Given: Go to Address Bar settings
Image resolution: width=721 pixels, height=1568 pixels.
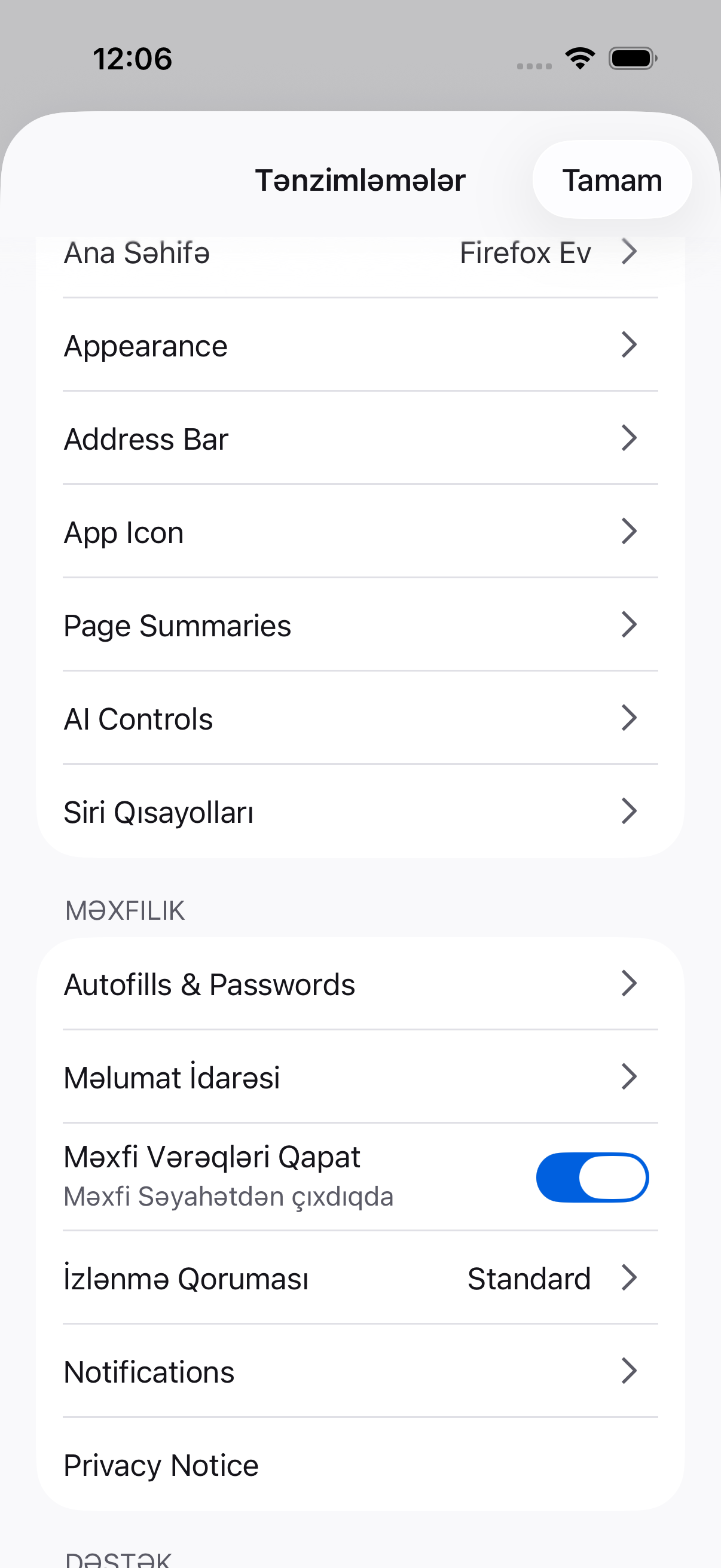Looking at the screenshot, I should 360,438.
